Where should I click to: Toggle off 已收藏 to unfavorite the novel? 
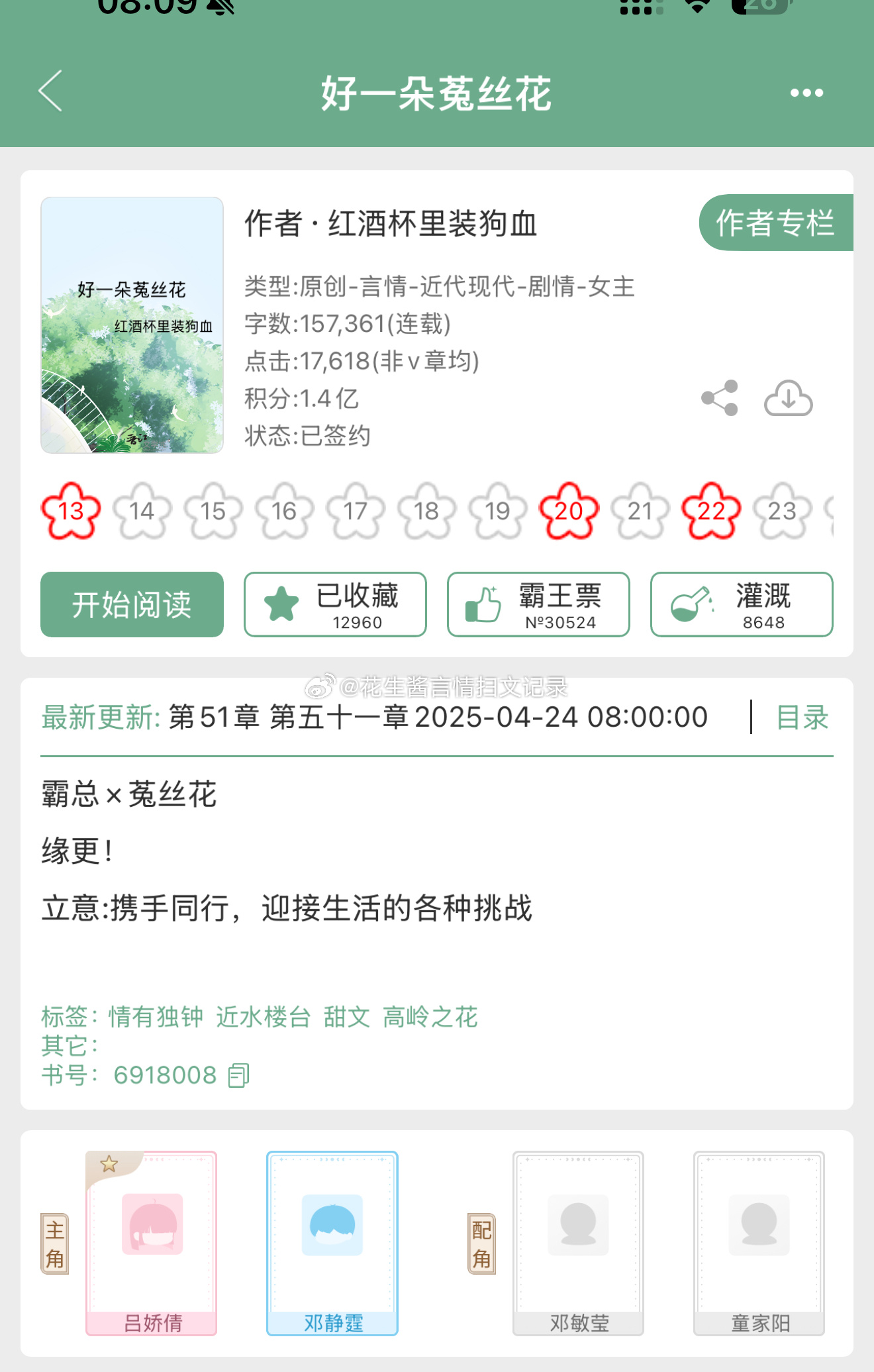334,604
